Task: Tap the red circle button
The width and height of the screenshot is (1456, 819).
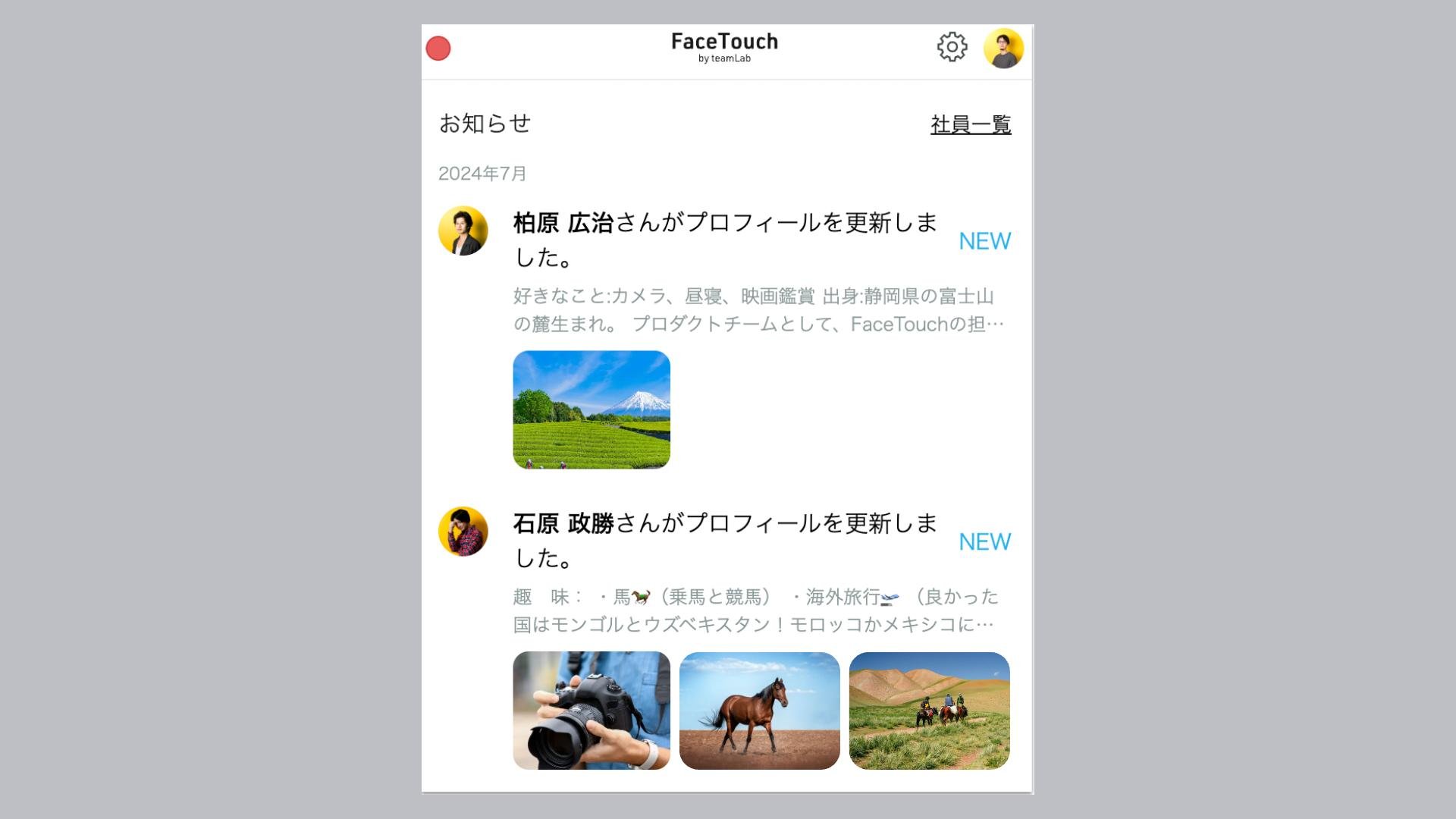Action: pos(438,49)
